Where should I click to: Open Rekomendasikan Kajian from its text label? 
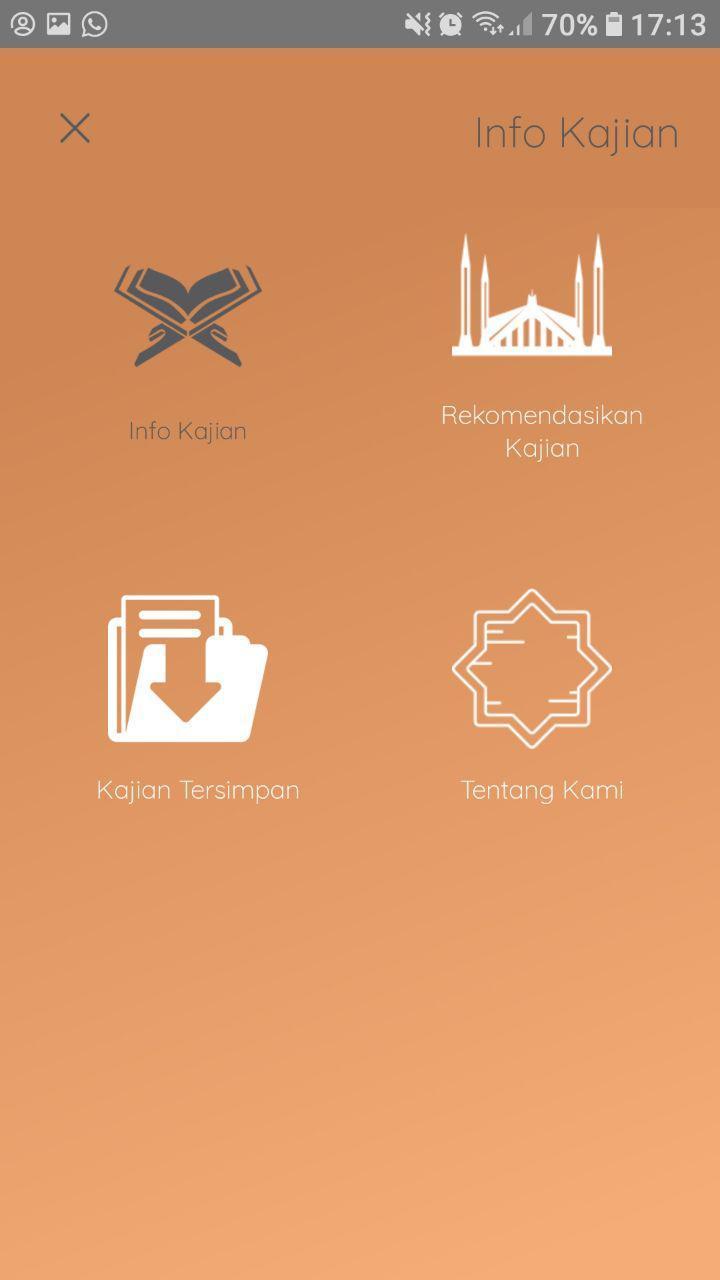(541, 431)
